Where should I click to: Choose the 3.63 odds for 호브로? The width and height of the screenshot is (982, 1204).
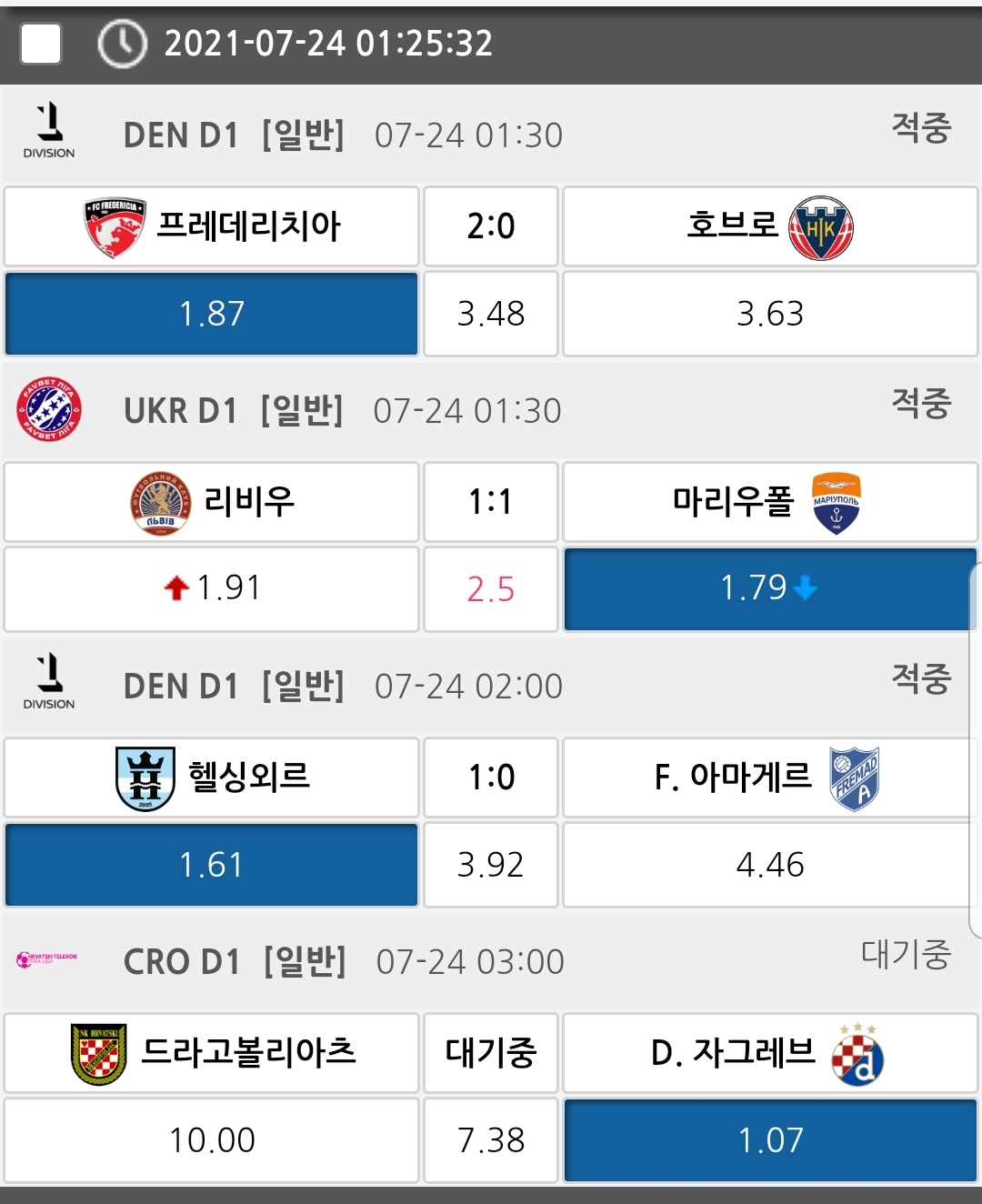point(770,314)
